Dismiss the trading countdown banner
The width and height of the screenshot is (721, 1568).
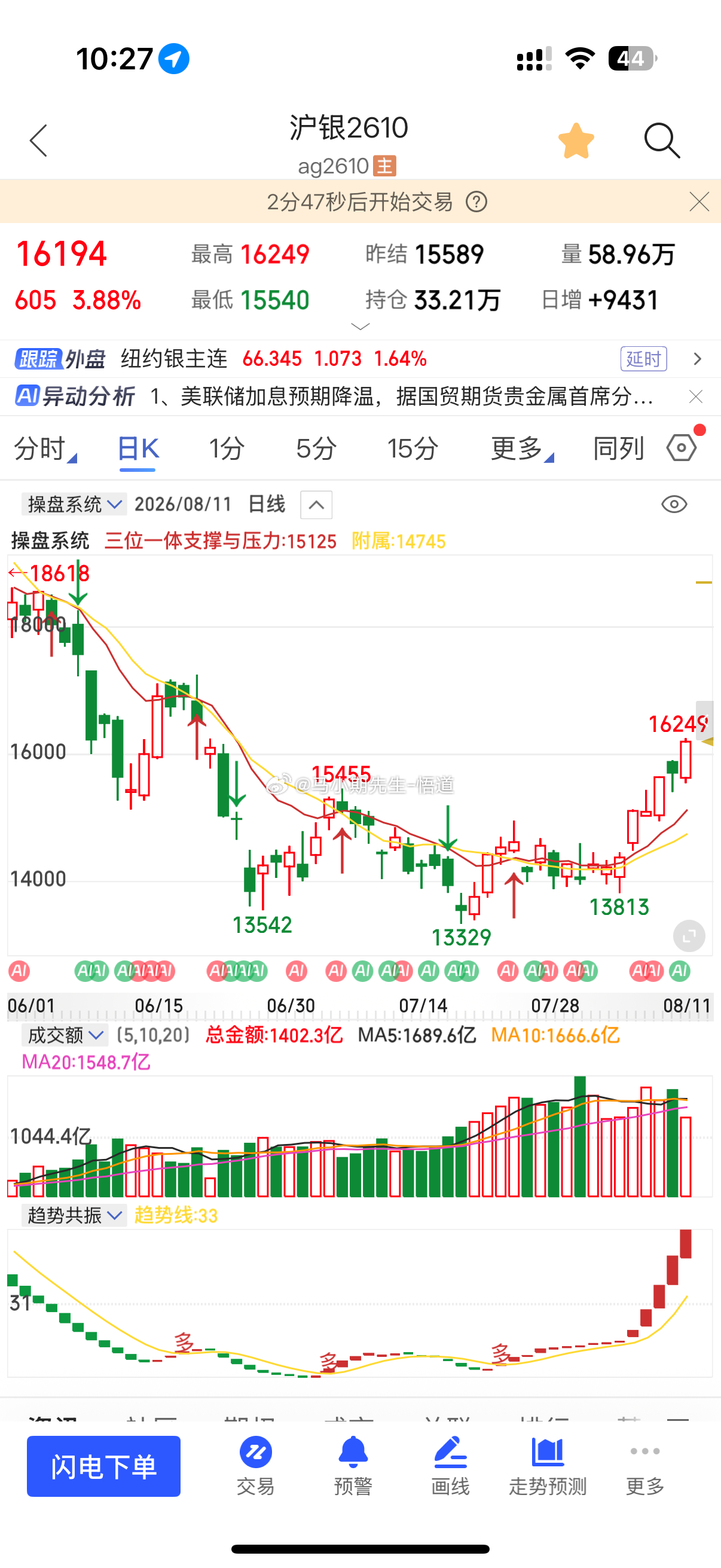point(699,202)
